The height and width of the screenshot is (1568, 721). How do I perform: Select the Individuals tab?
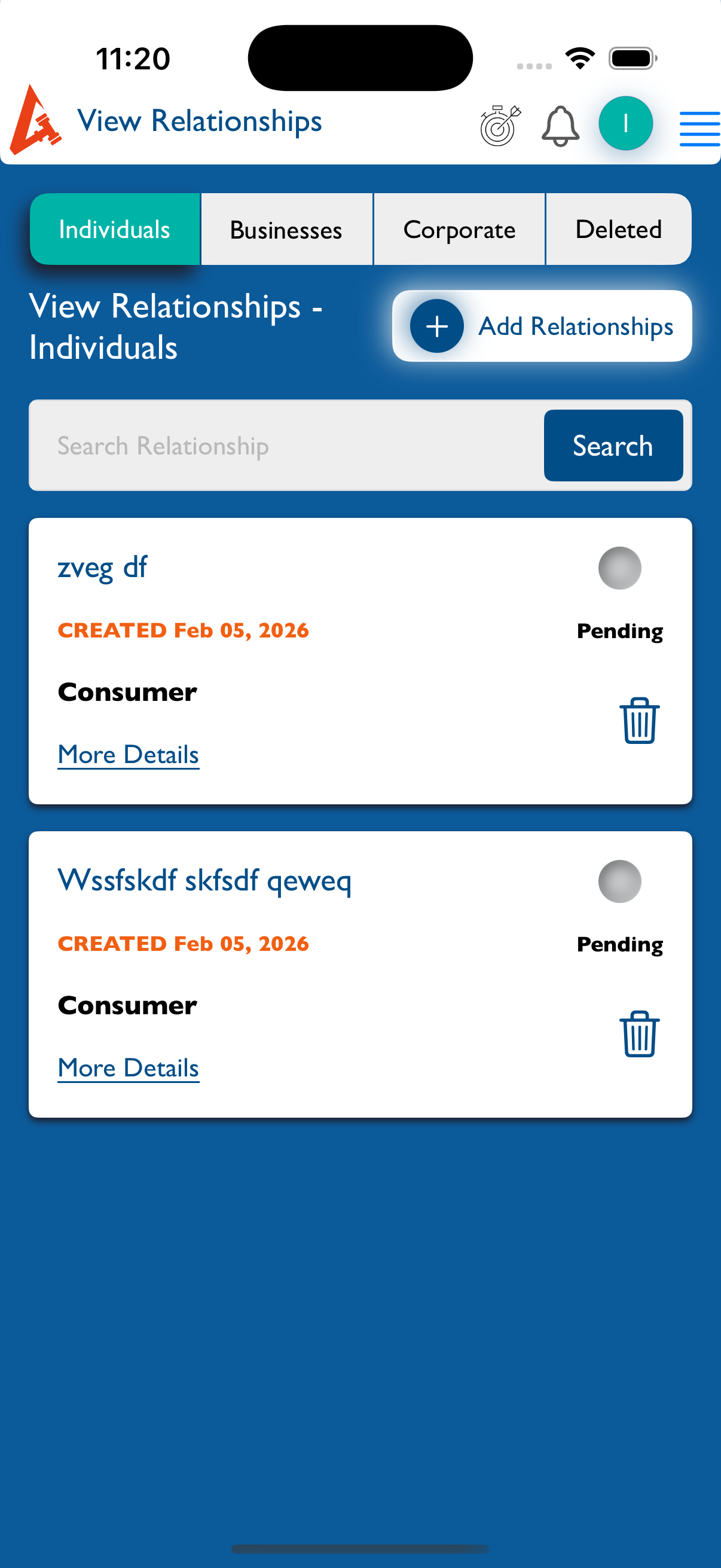coord(115,230)
